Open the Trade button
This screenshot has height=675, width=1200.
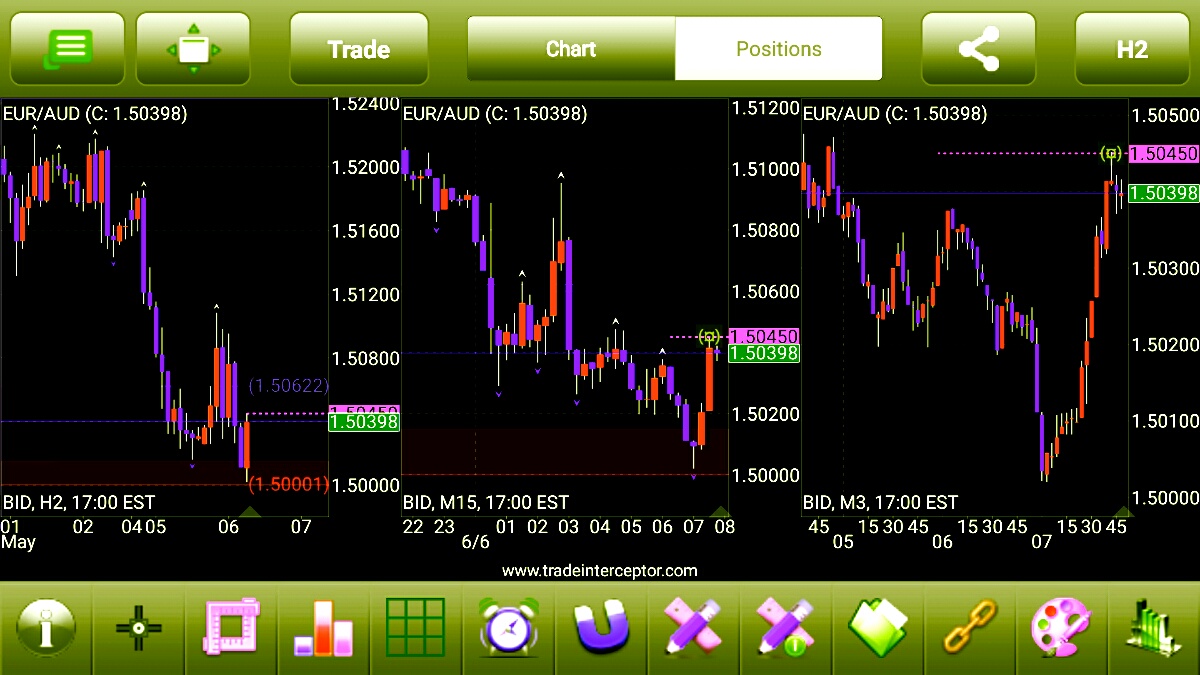[x=359, y=48]
